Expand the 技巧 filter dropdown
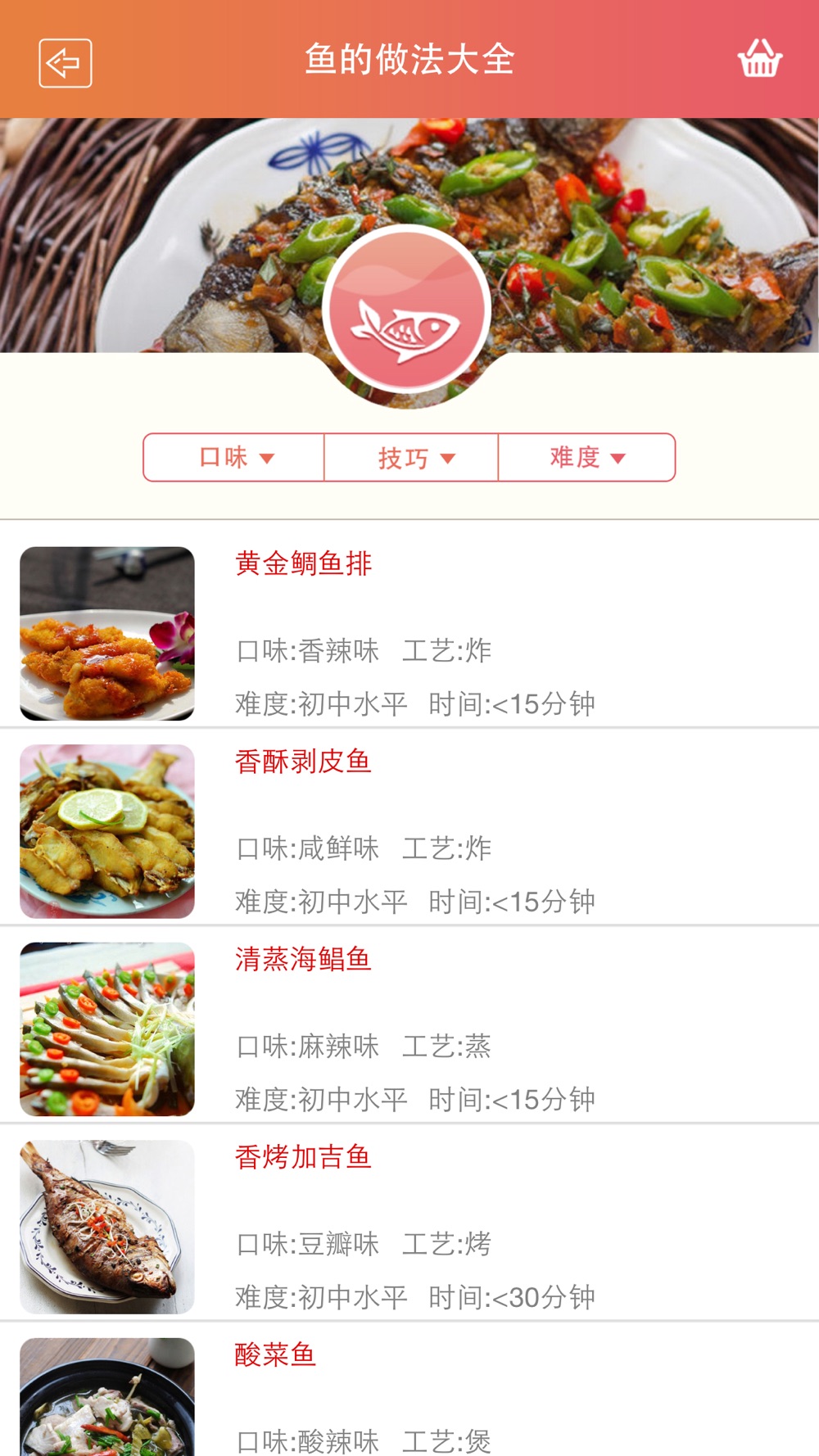Screen dimensions: 819x1456 tap(413, 458)
